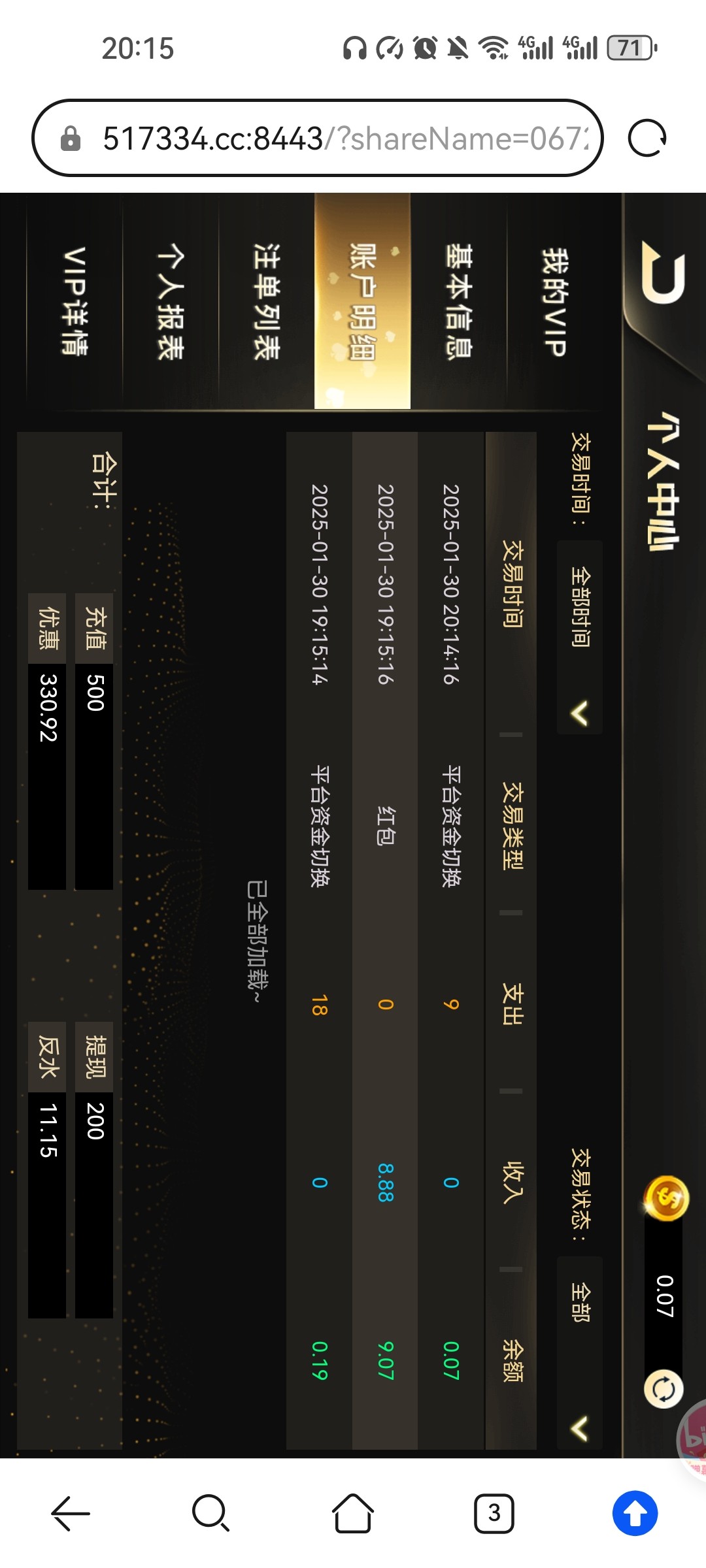706x1568 pixels.
Task: Open the VIP详情 tab
Action: (x=74, y=301)
